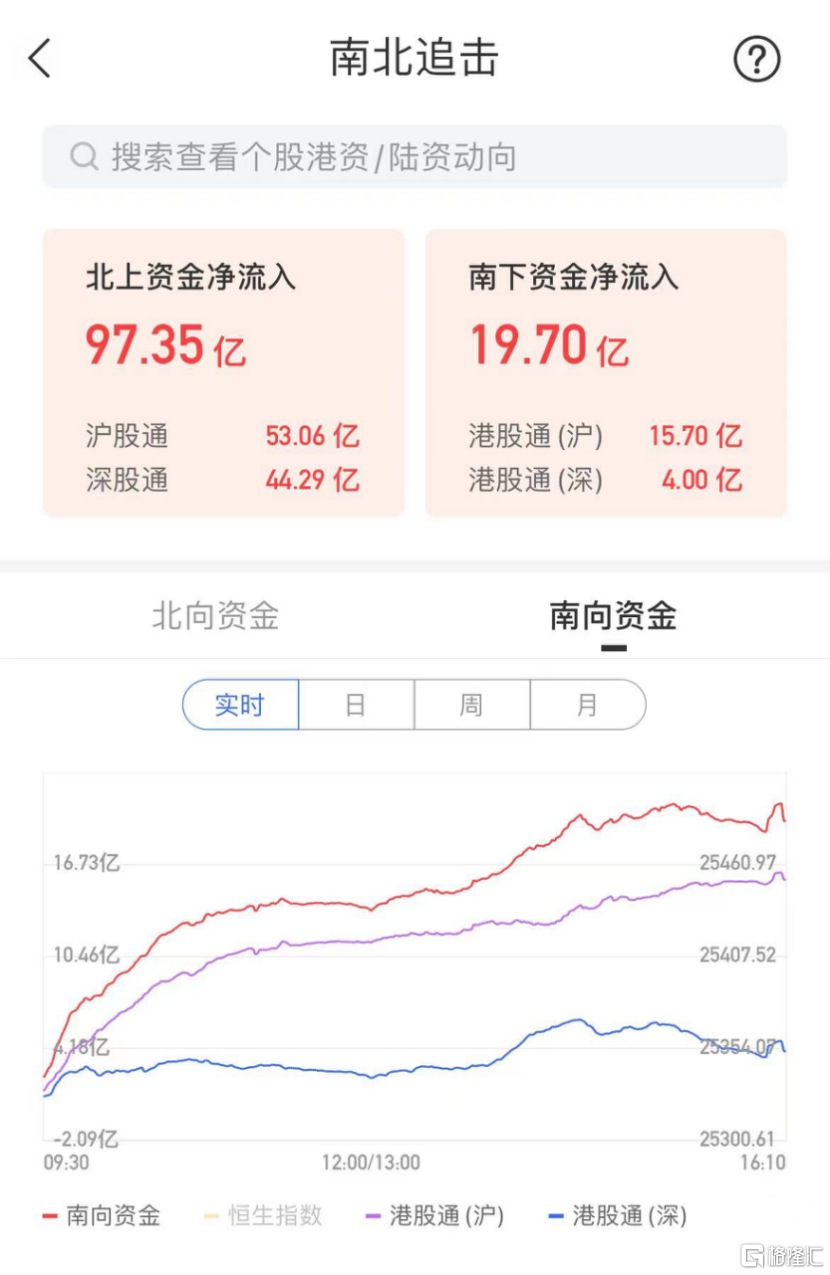Select the 南向资金 tab
The width and height of the screenshot is (830, 1275).
613,616
